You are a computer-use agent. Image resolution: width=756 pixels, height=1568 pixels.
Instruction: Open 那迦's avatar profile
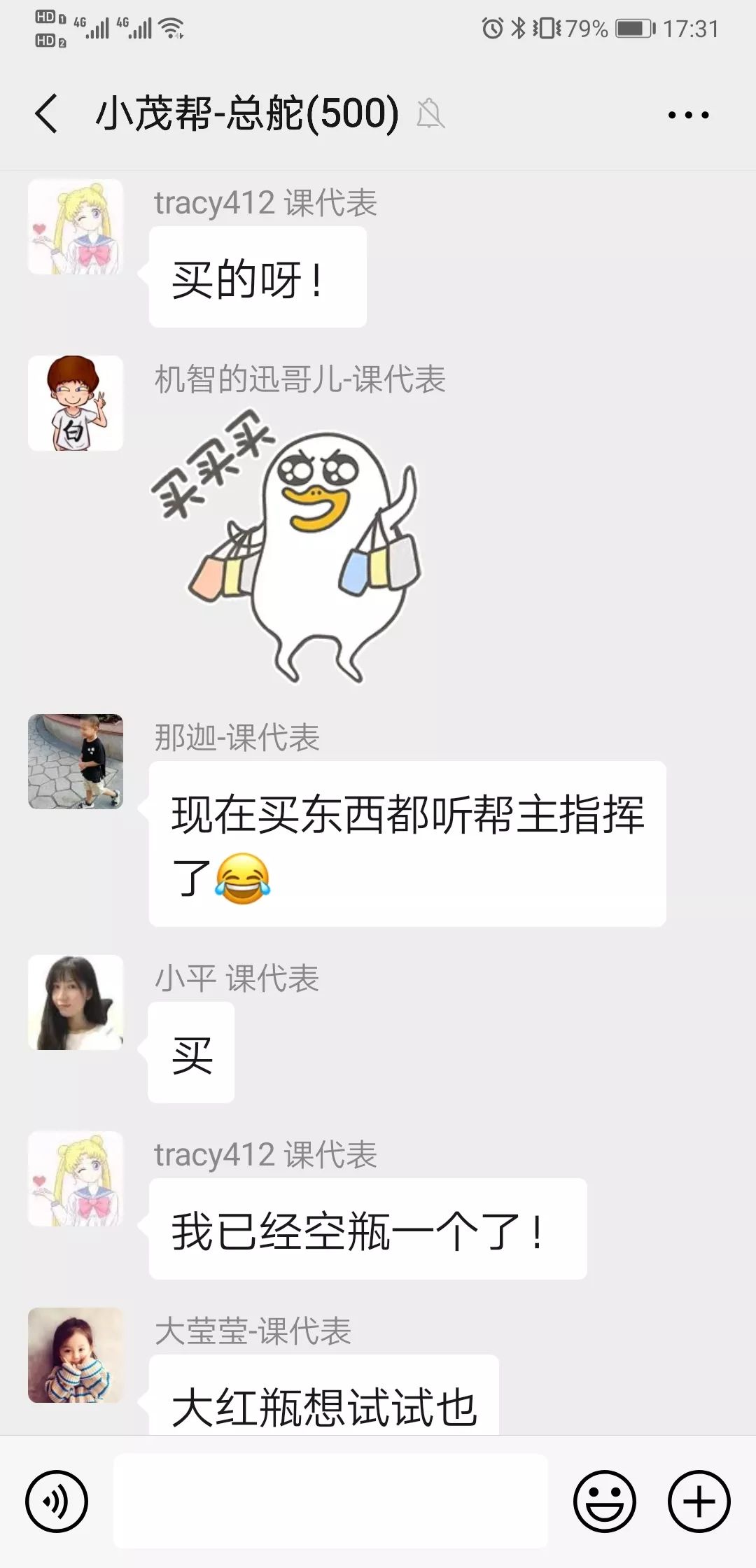tap(76, 762)
